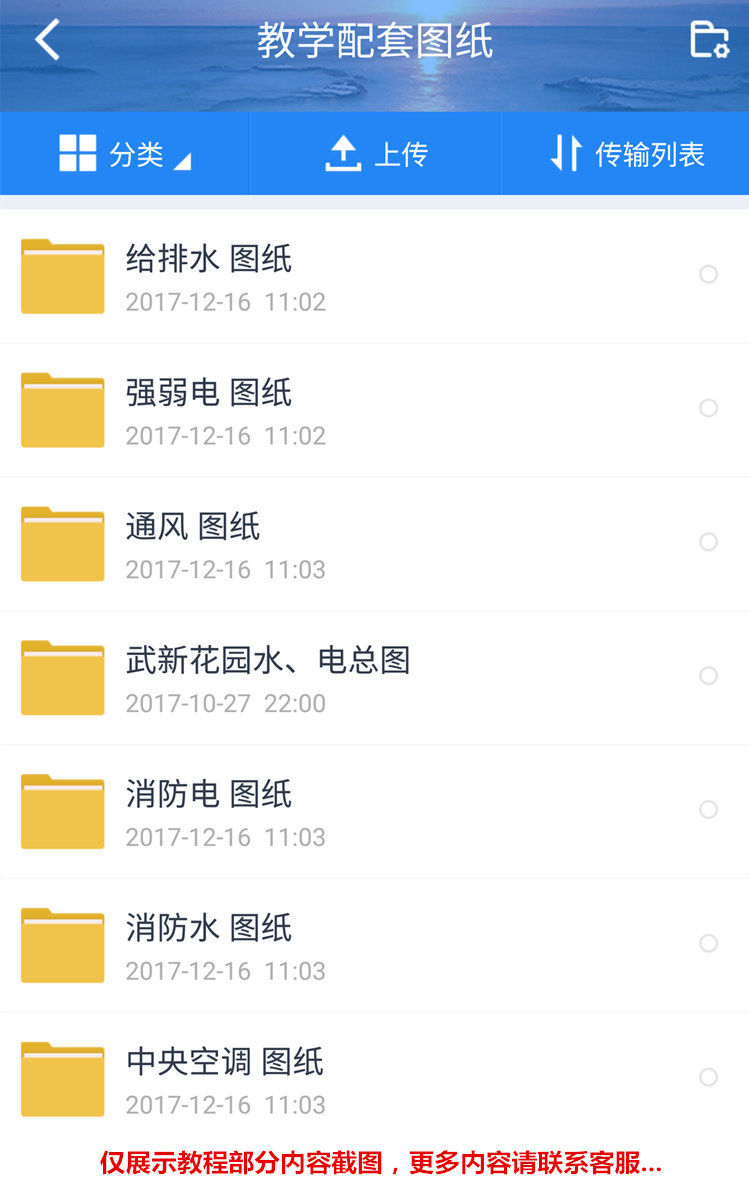Click the back arrow in the title bar
749x1201 pixels.
[46, 39]
